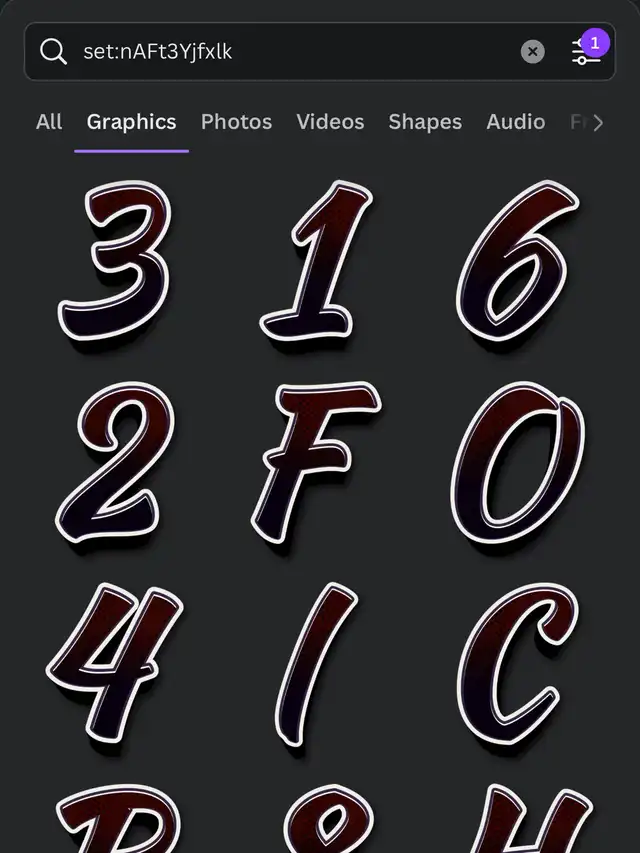
Task: Select the letter C graphic
Action: [x=518, y=664]
